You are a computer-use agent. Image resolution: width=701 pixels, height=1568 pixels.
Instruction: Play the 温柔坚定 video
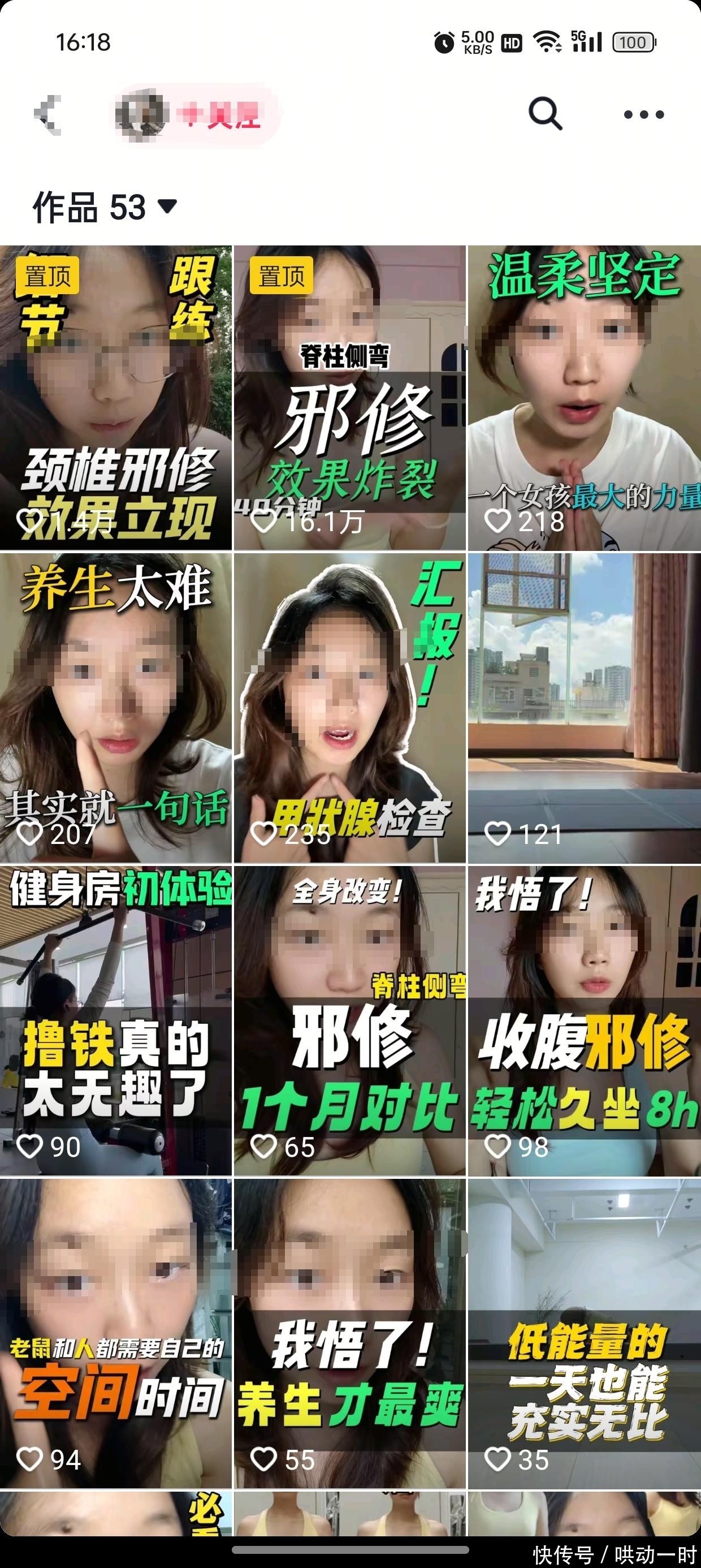pos(584,398)
